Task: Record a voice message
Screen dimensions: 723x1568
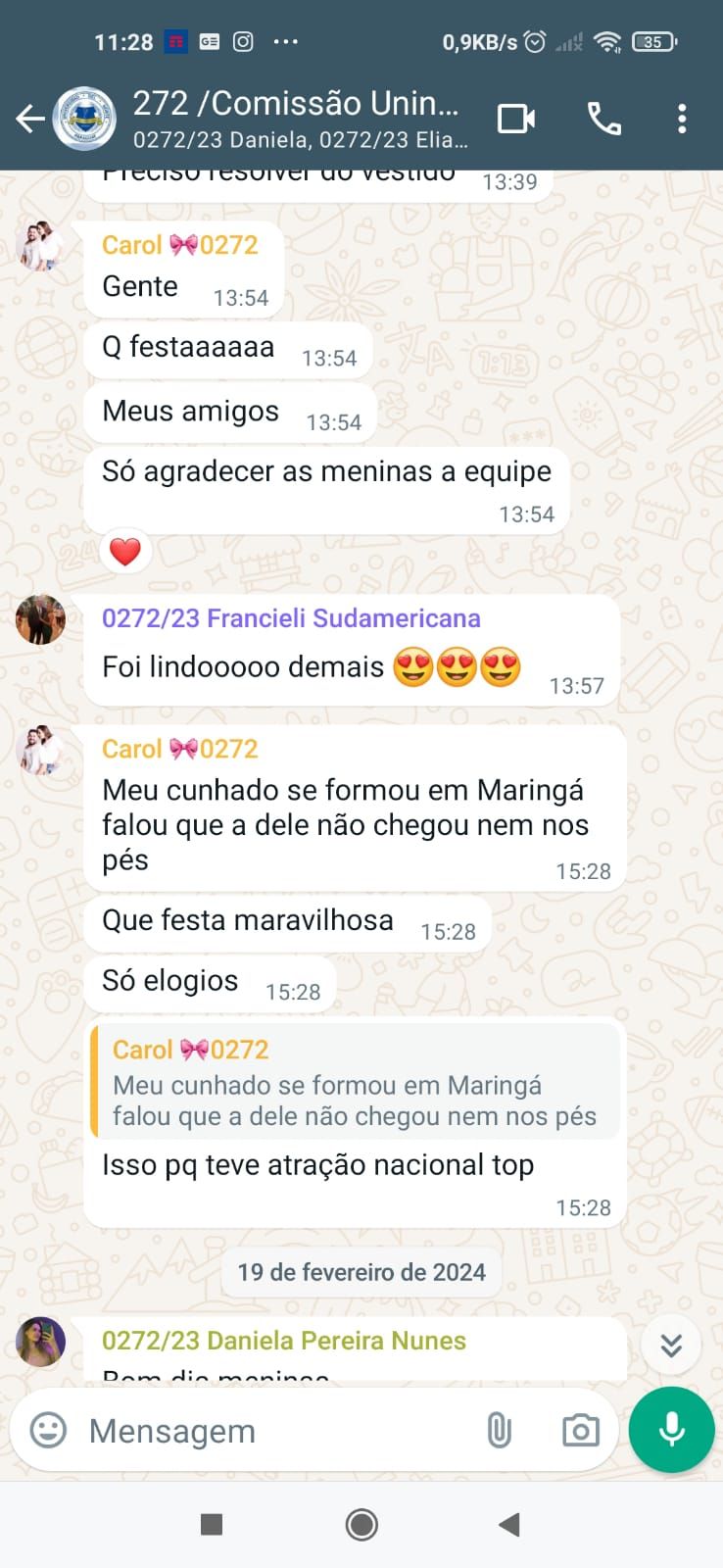Action: point(672,1429)
